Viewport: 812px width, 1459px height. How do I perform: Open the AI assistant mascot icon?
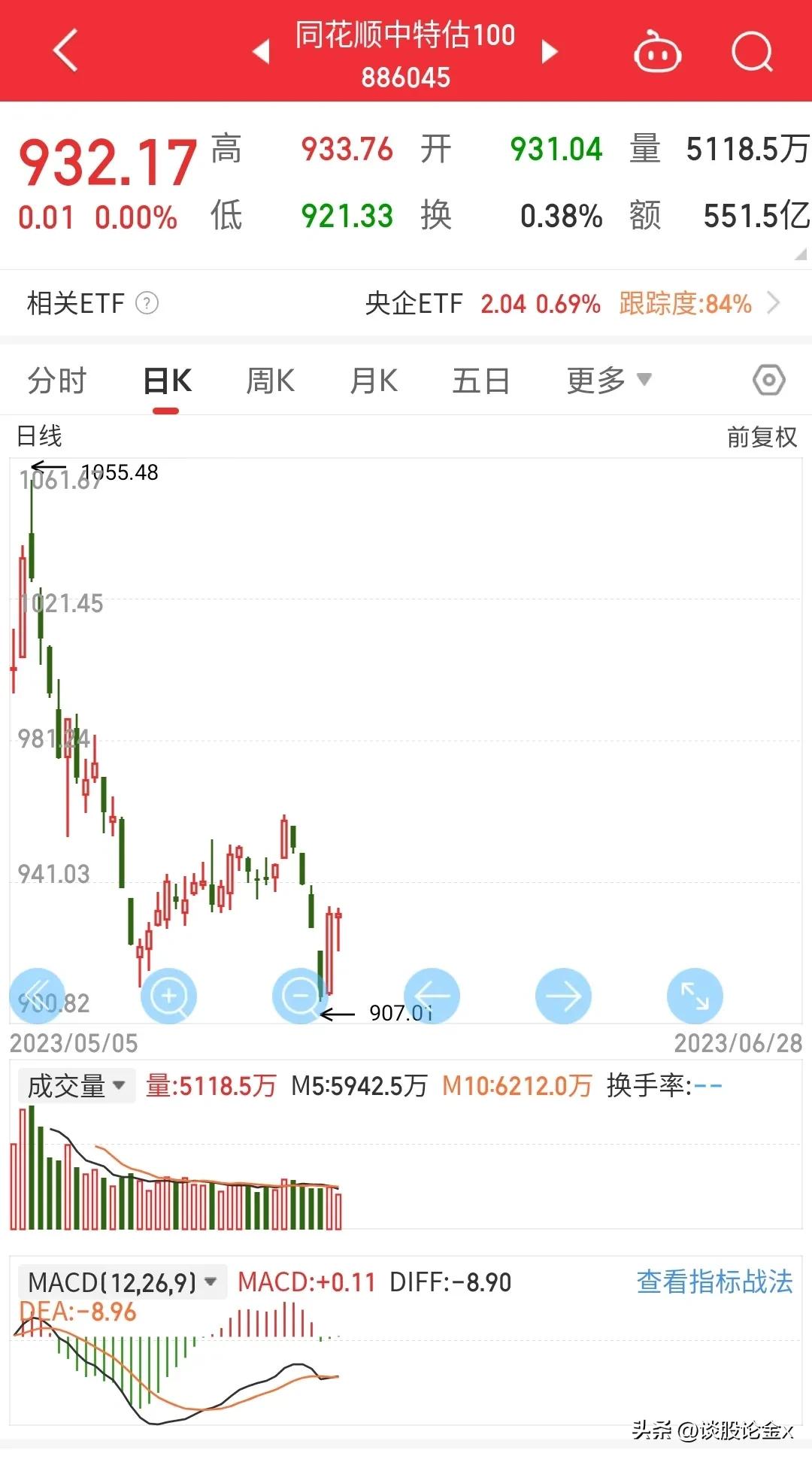point(657,51)
